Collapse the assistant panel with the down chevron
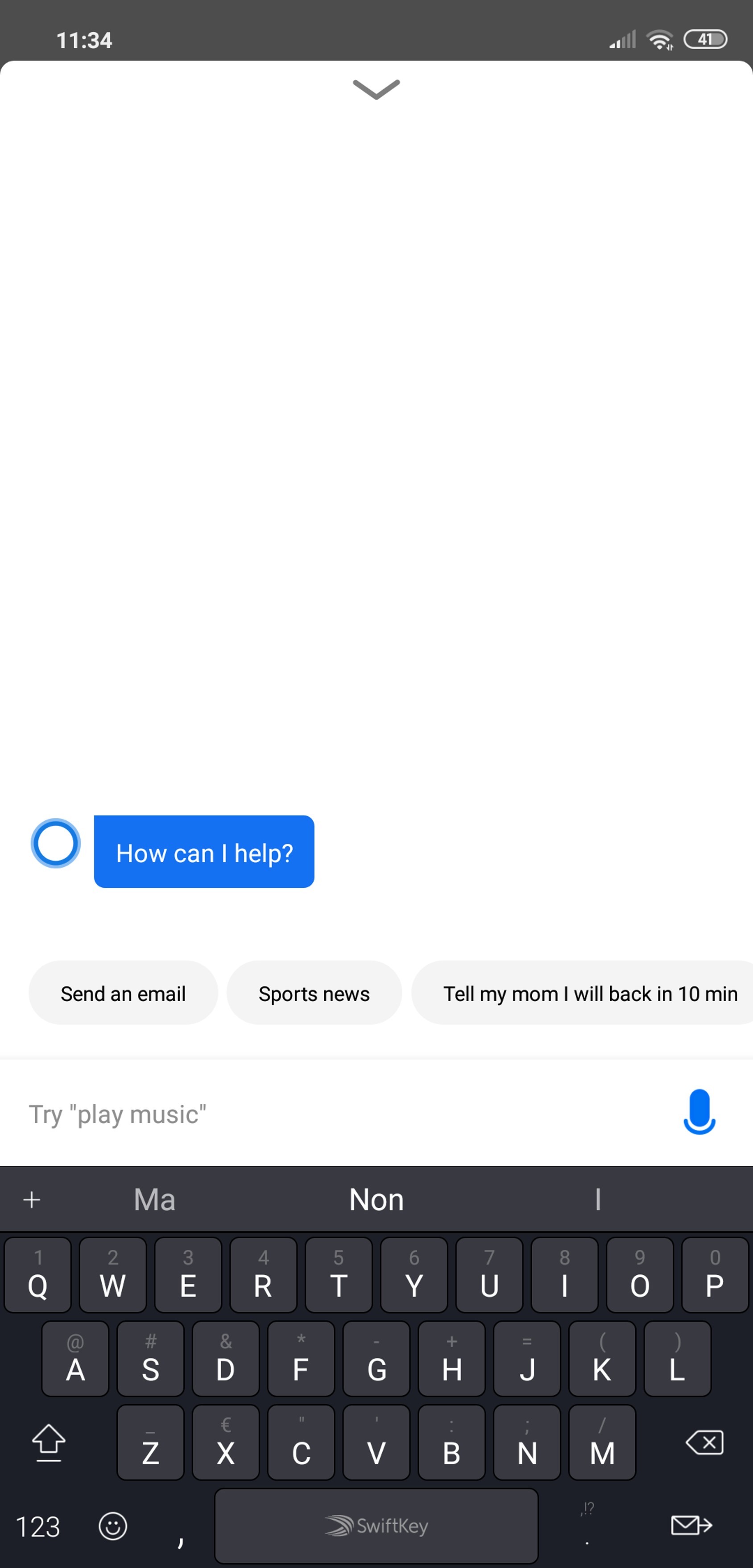 376,89
